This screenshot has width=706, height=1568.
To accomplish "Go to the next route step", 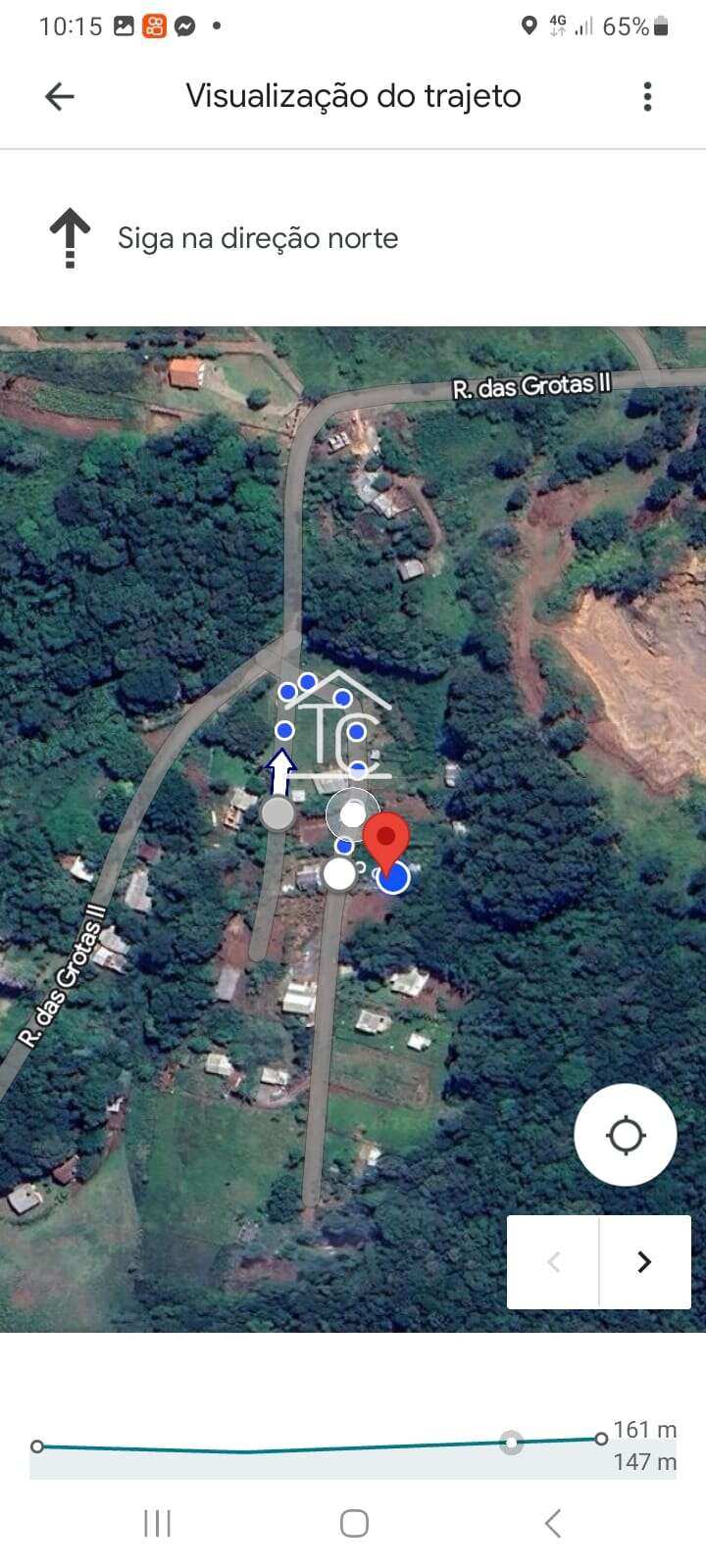I will point(644,1261).
